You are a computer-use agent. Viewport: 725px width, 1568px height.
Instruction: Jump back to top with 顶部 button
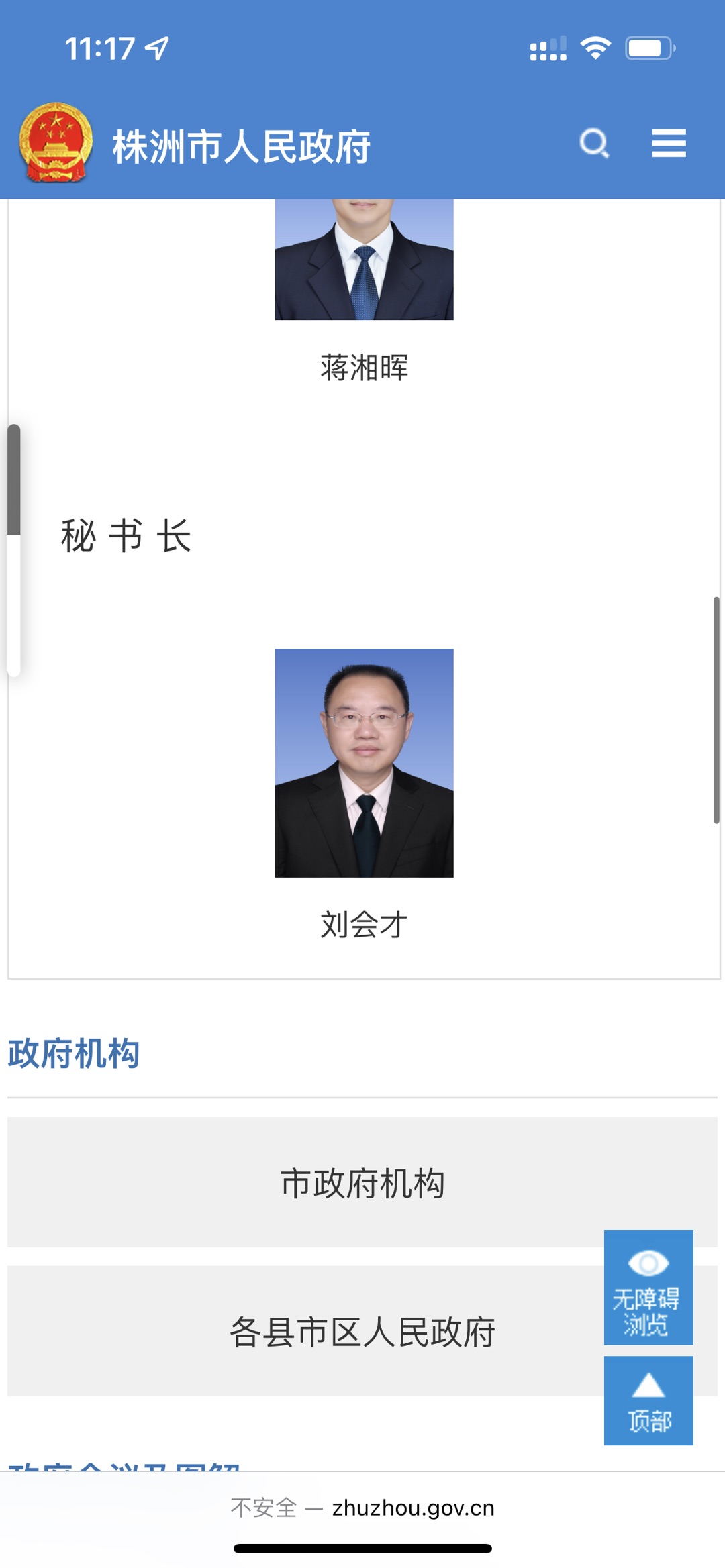pyautogui.click(x=648, y=1400)
